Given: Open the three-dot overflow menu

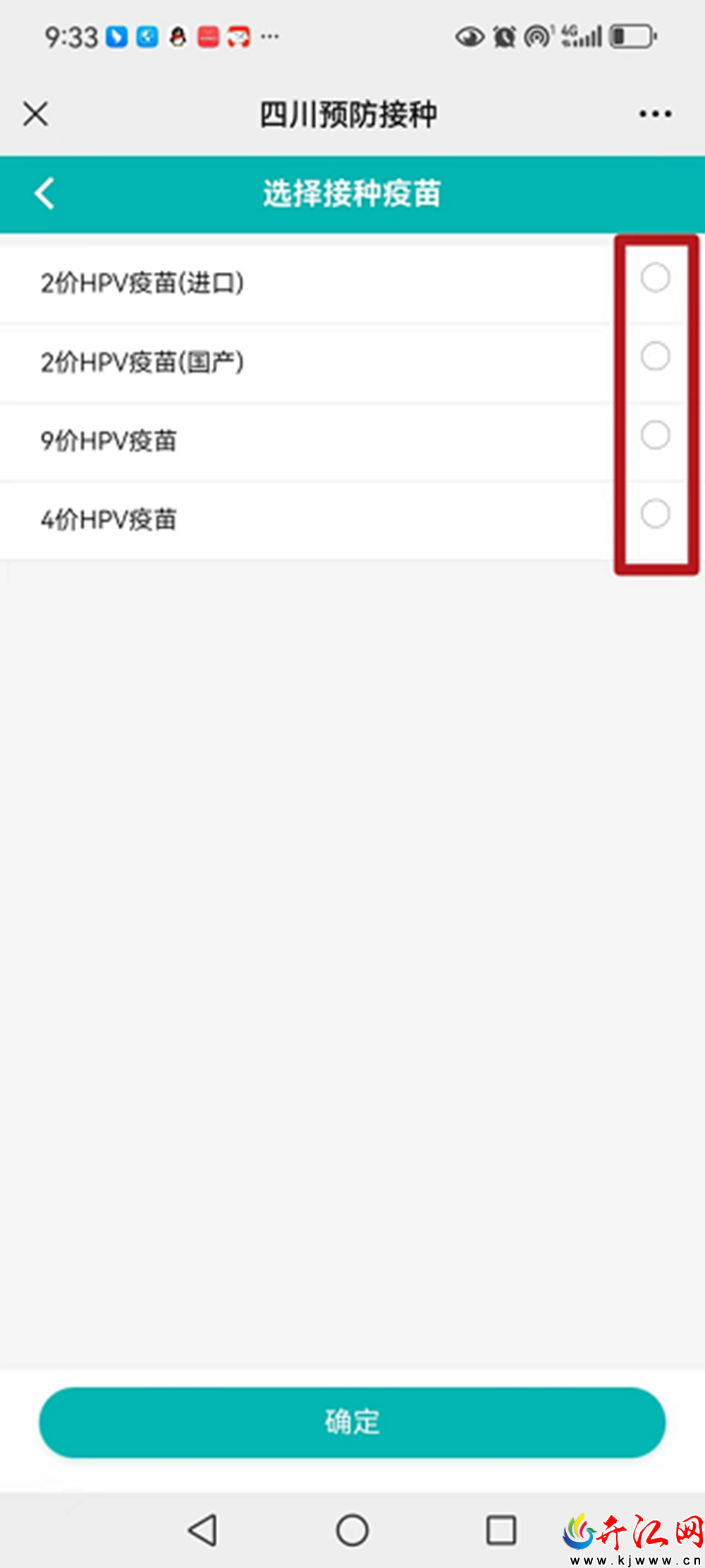Looking at the screenshot, I should (x=655, y=113).
